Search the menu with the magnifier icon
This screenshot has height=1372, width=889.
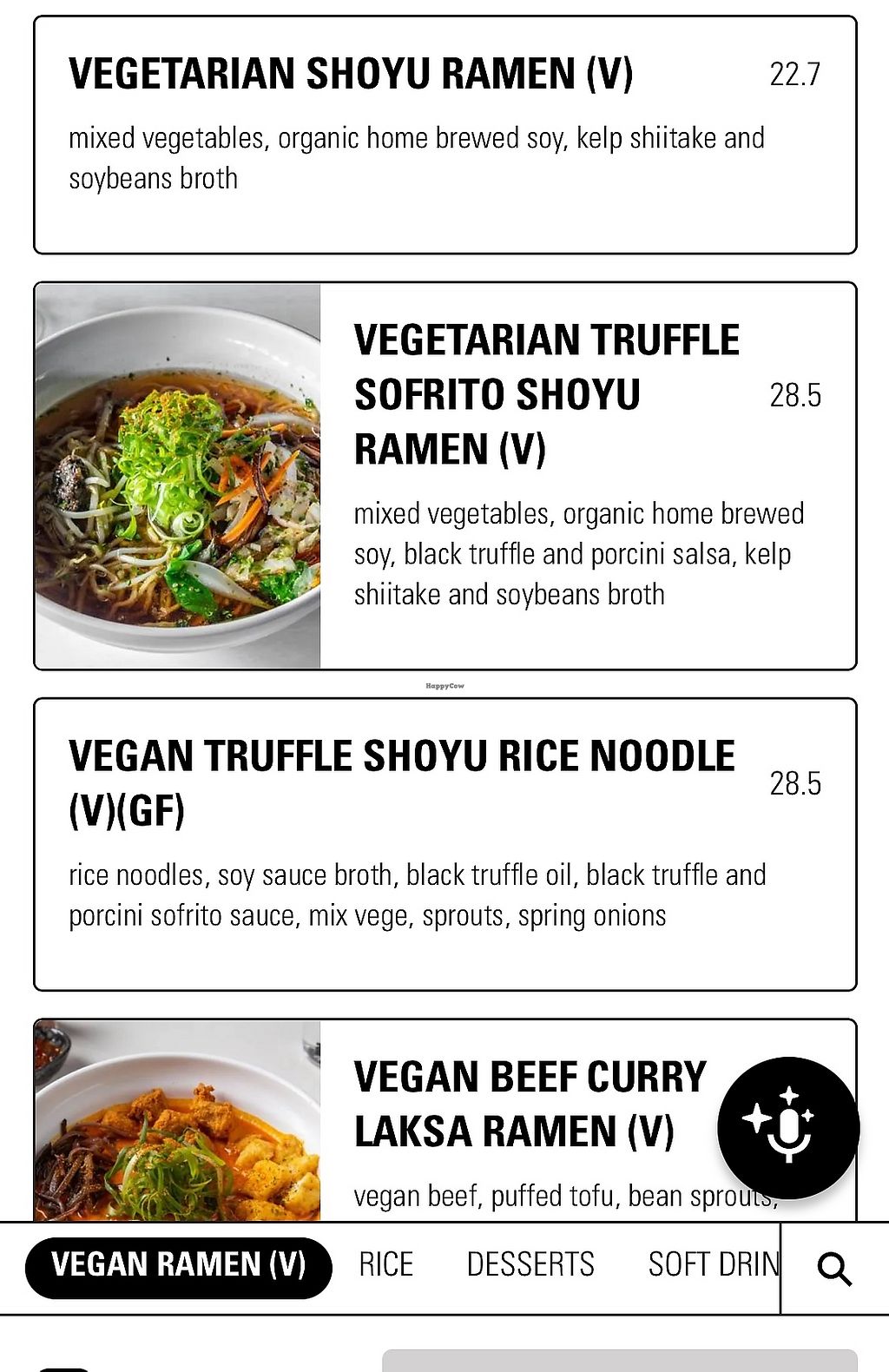pyautogui.click(x=834, y=1270)
